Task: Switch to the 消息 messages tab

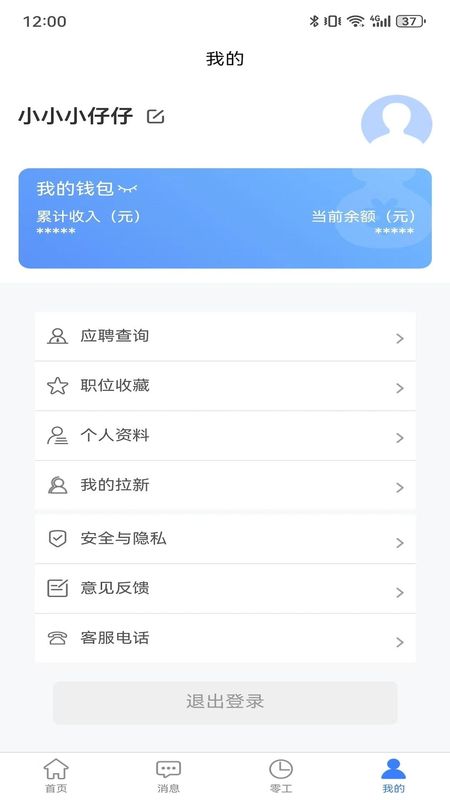Action: click(168, 776)
